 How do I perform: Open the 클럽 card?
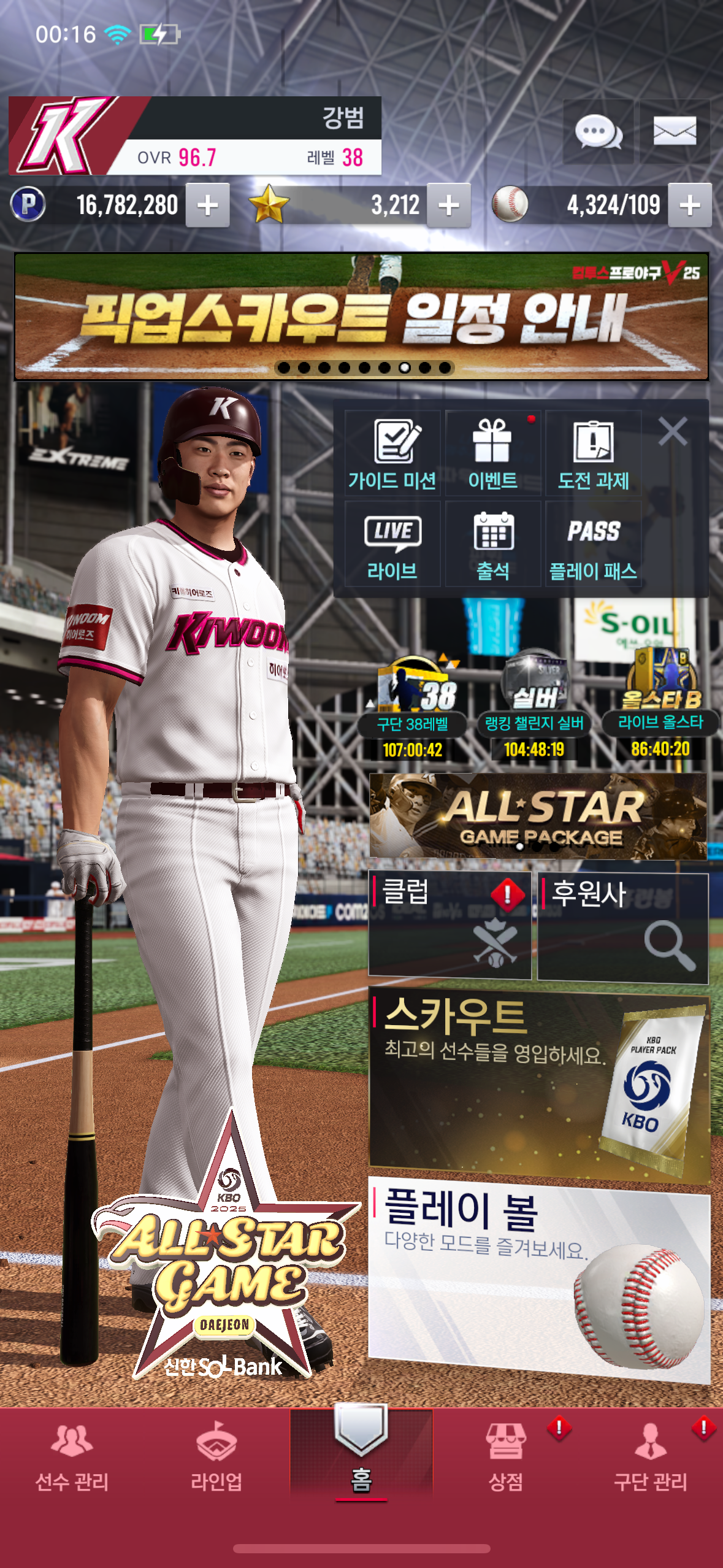point(449,925)
